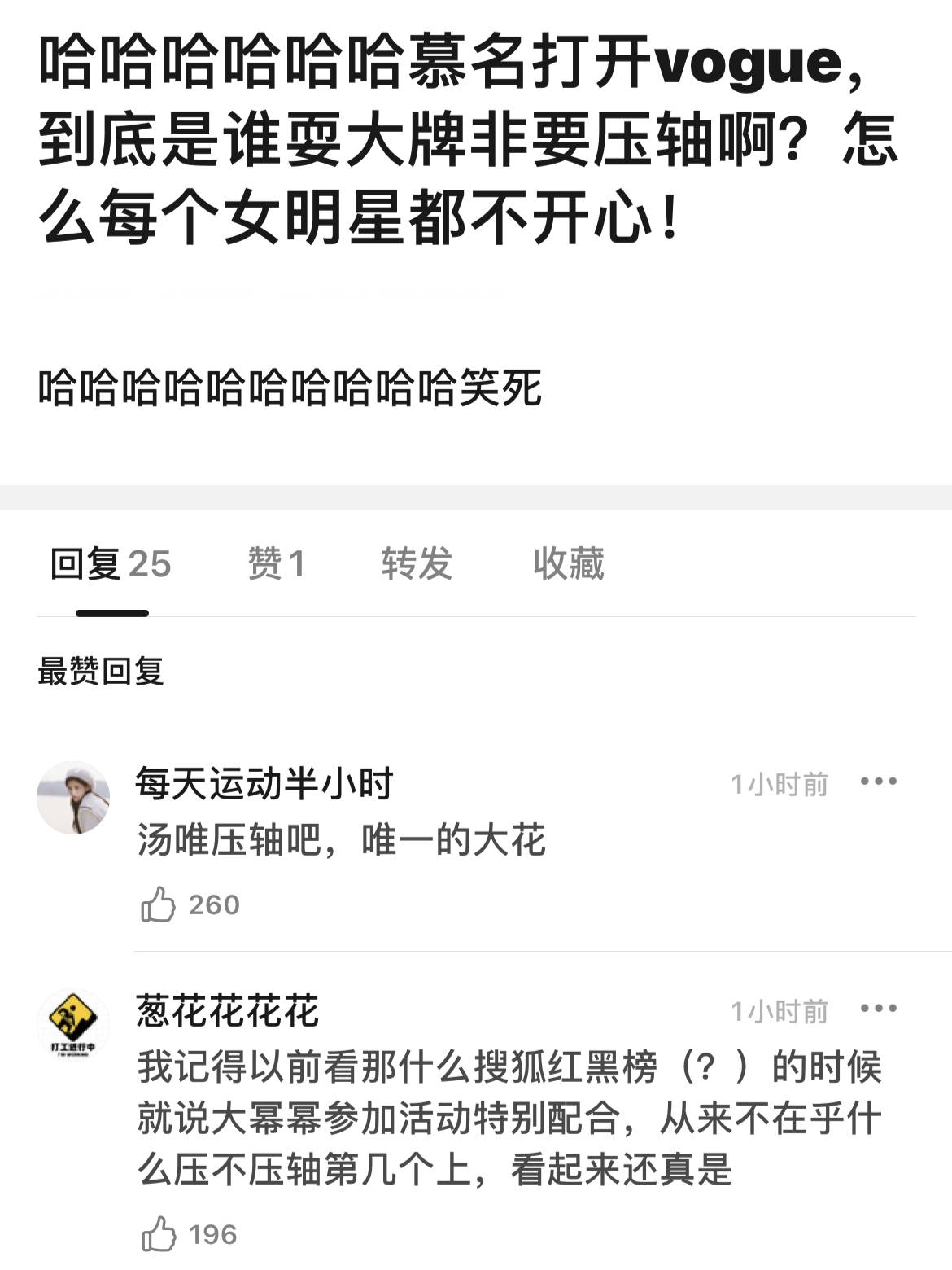
Task: Tap the username 每天运动半小时
Action: [264, 783]
